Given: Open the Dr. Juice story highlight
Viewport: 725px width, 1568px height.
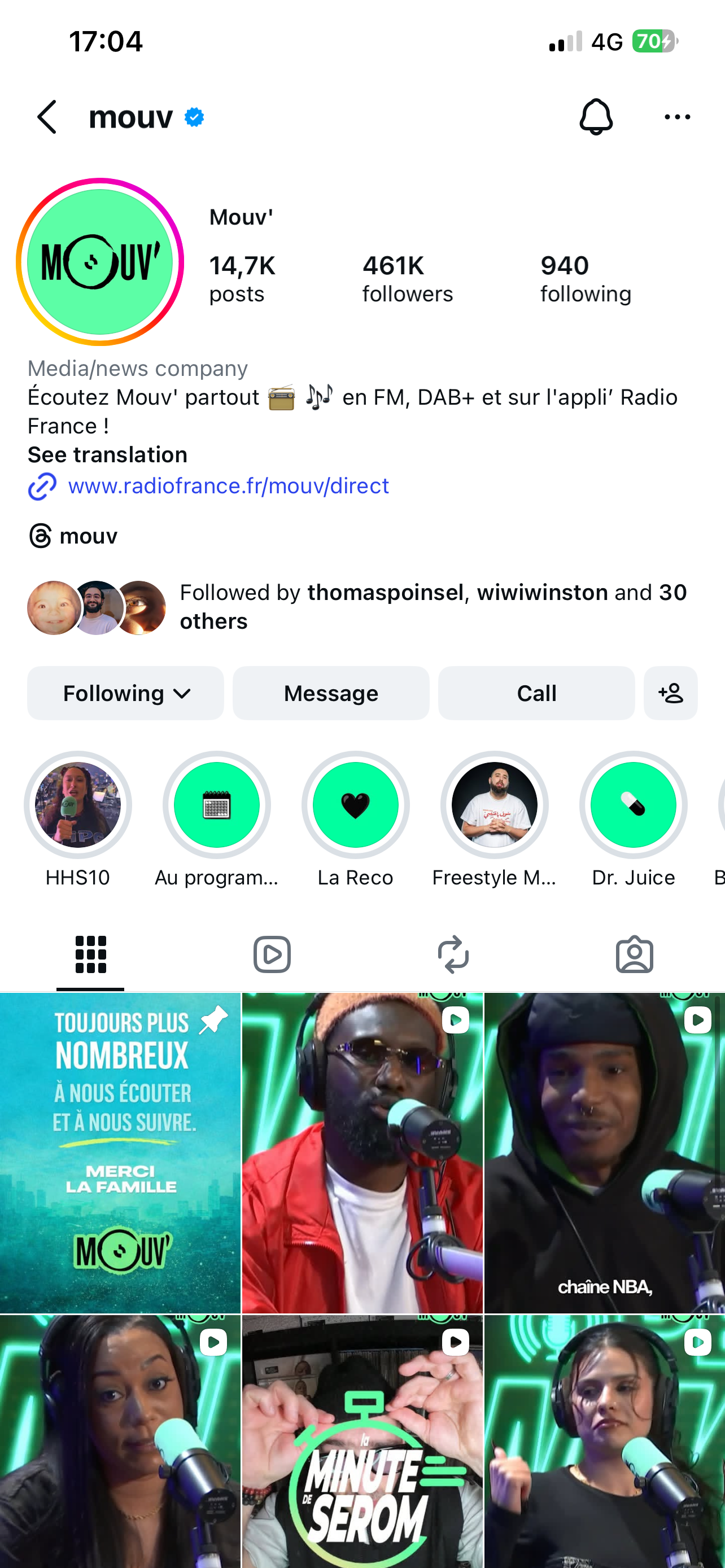Looking at the screenshot, I should 633,805.
